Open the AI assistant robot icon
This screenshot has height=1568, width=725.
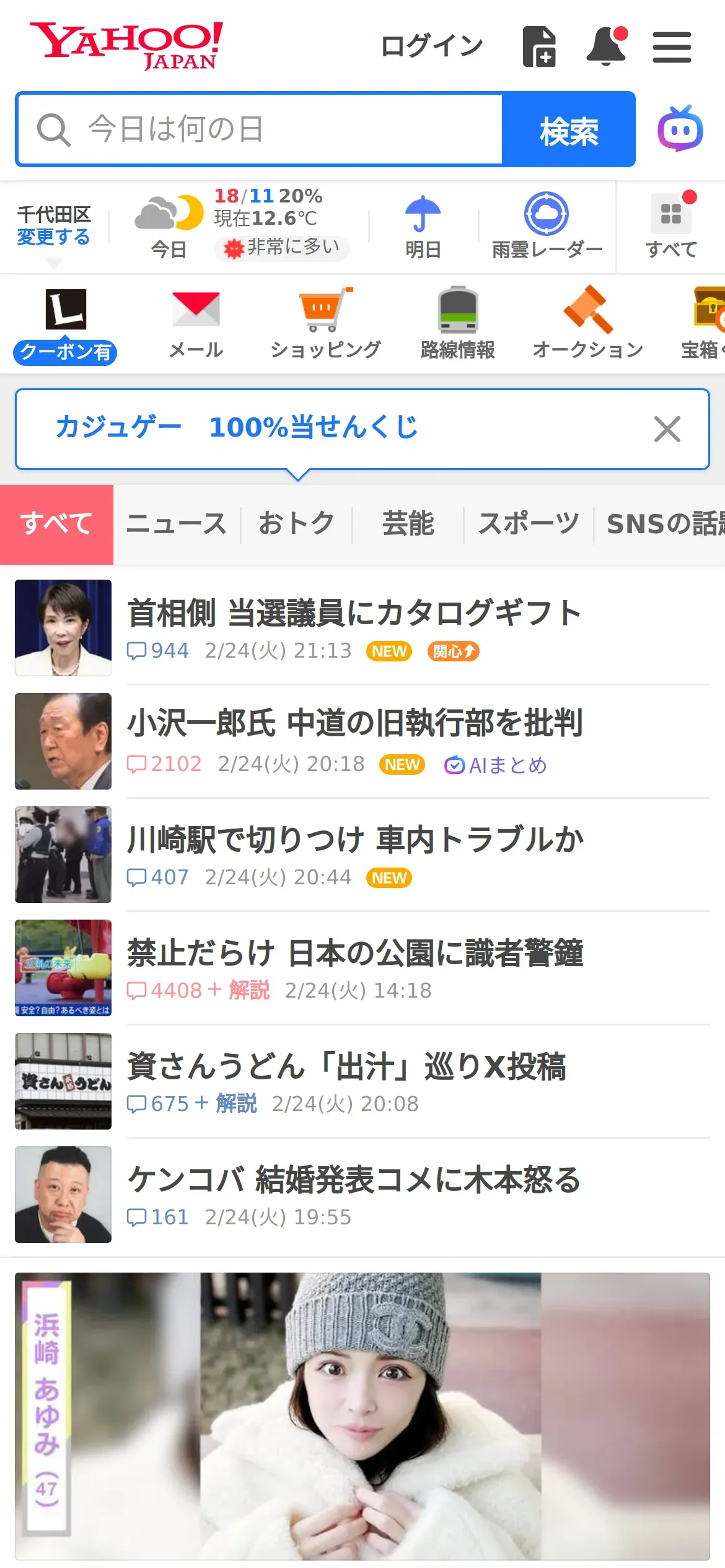pos(680,129)
